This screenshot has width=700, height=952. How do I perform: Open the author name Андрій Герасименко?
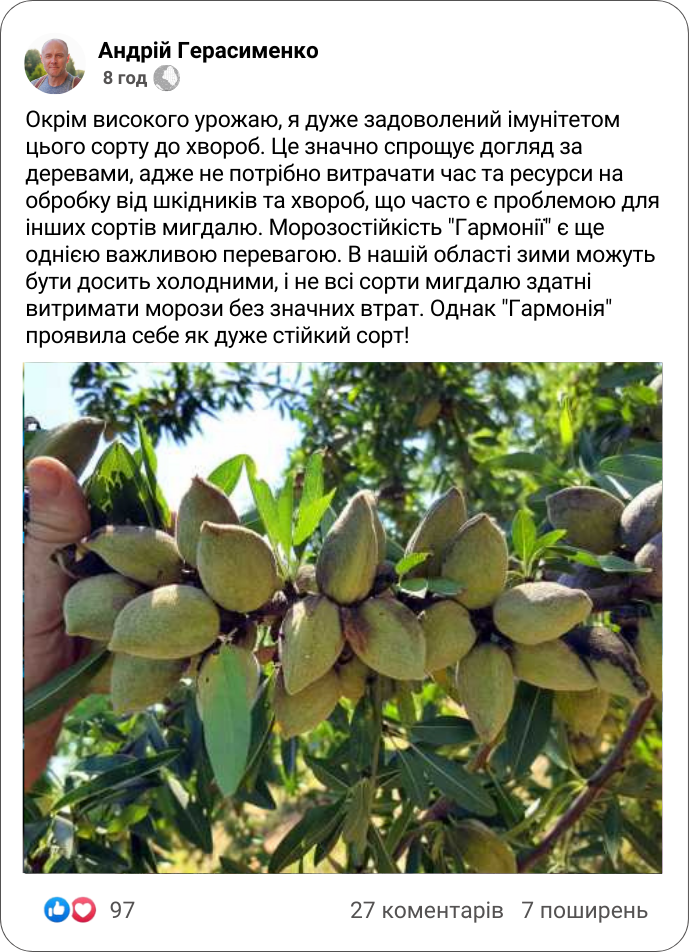(x=208, y=51)
